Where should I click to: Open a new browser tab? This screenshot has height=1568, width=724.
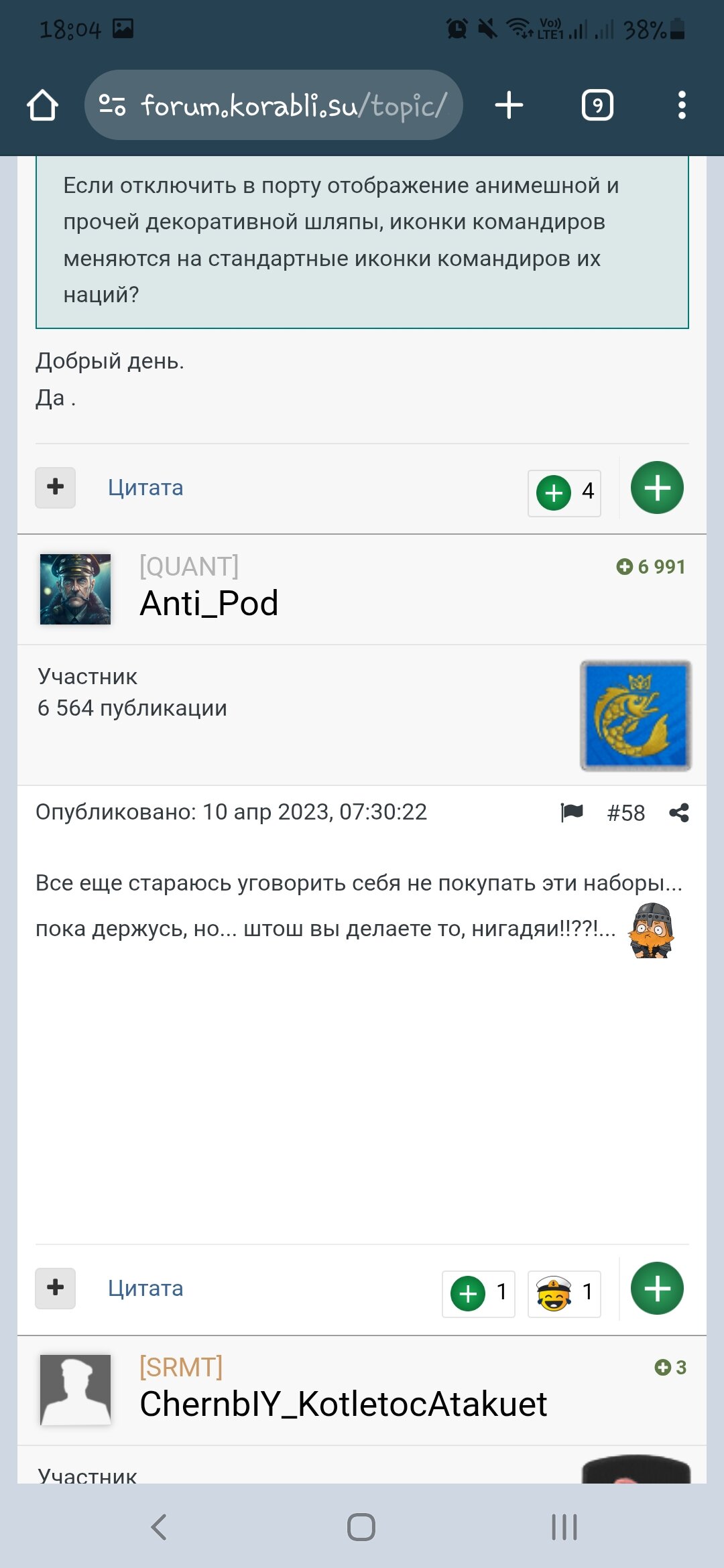point(509,106)
